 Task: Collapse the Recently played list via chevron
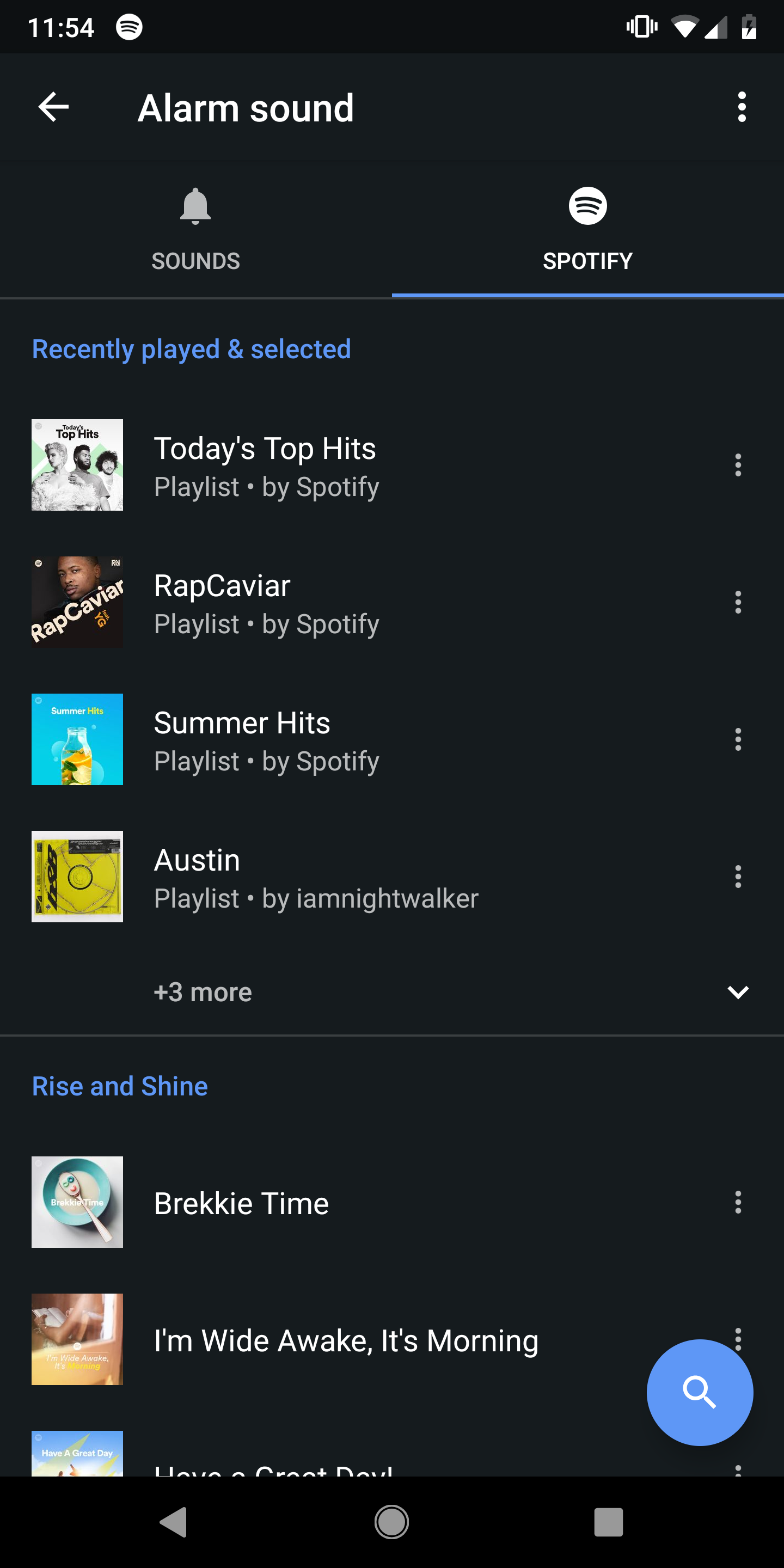click(738, 992)
